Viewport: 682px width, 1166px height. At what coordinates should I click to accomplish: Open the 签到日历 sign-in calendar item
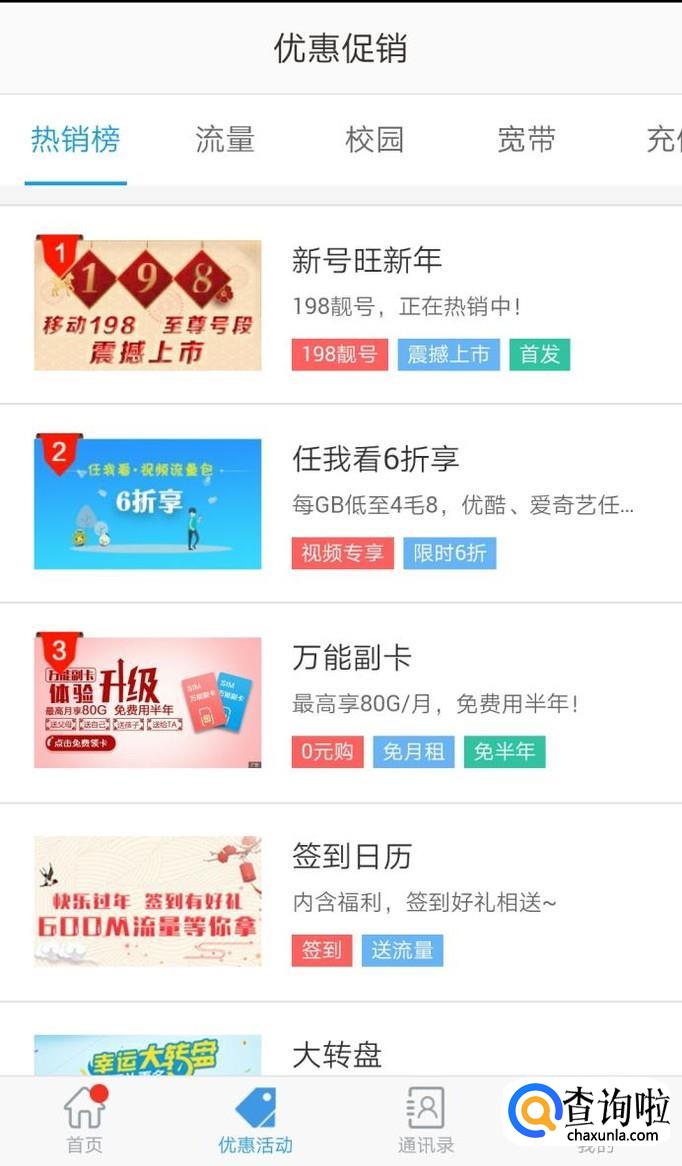(352, 857)
